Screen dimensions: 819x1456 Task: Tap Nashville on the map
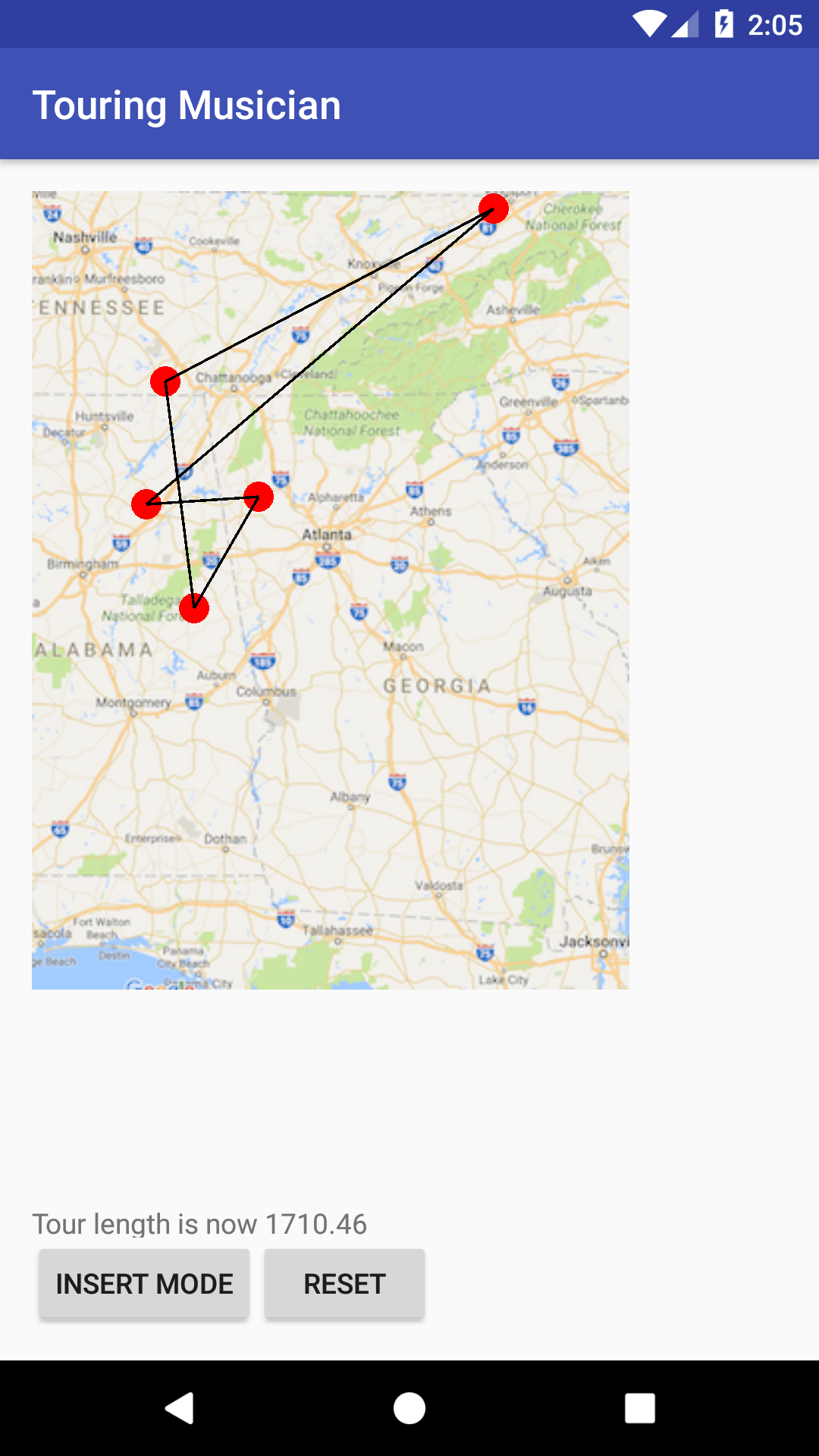click(83, 237)
